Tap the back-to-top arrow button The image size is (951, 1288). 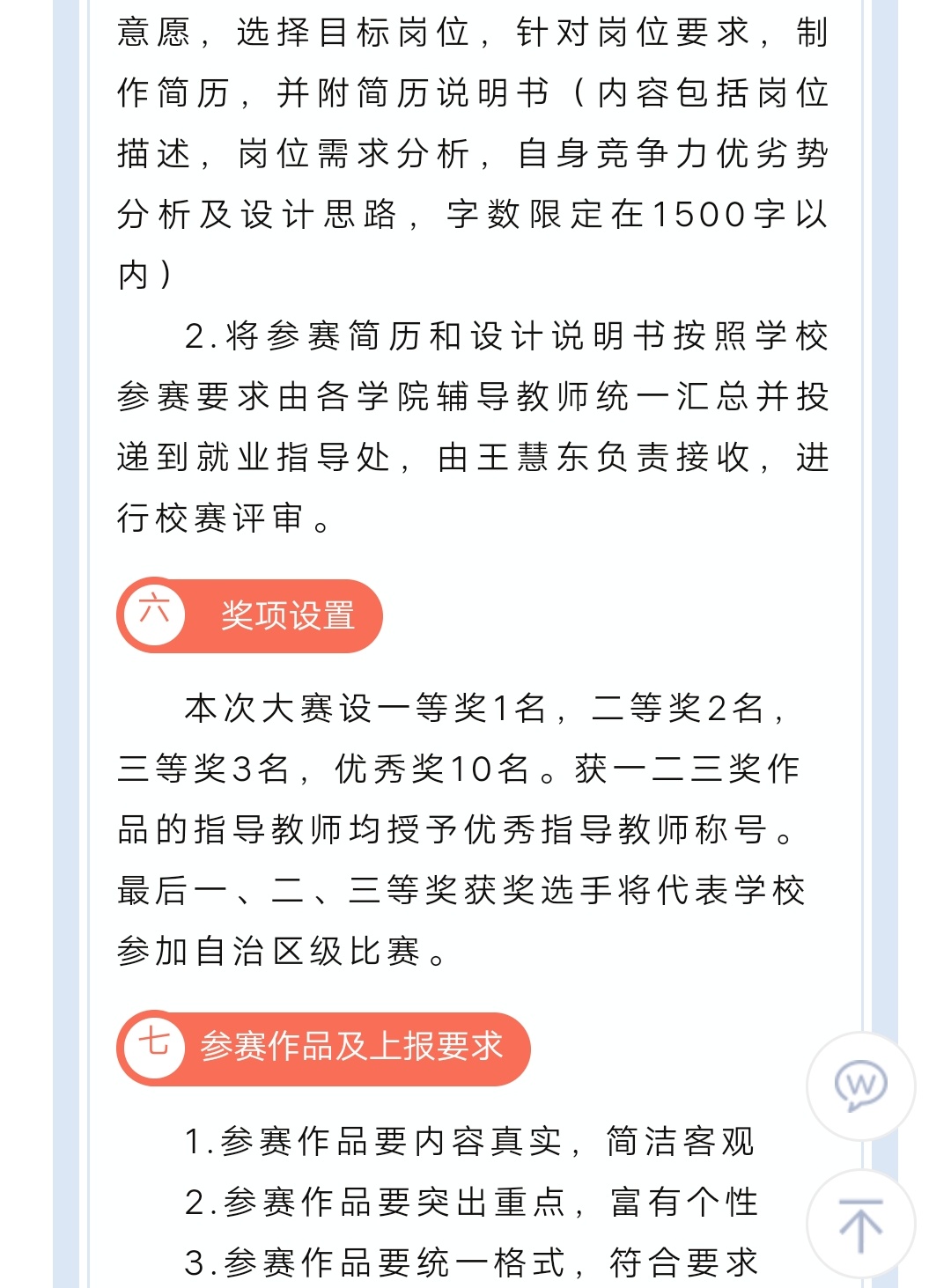[x=860, y=1225]
